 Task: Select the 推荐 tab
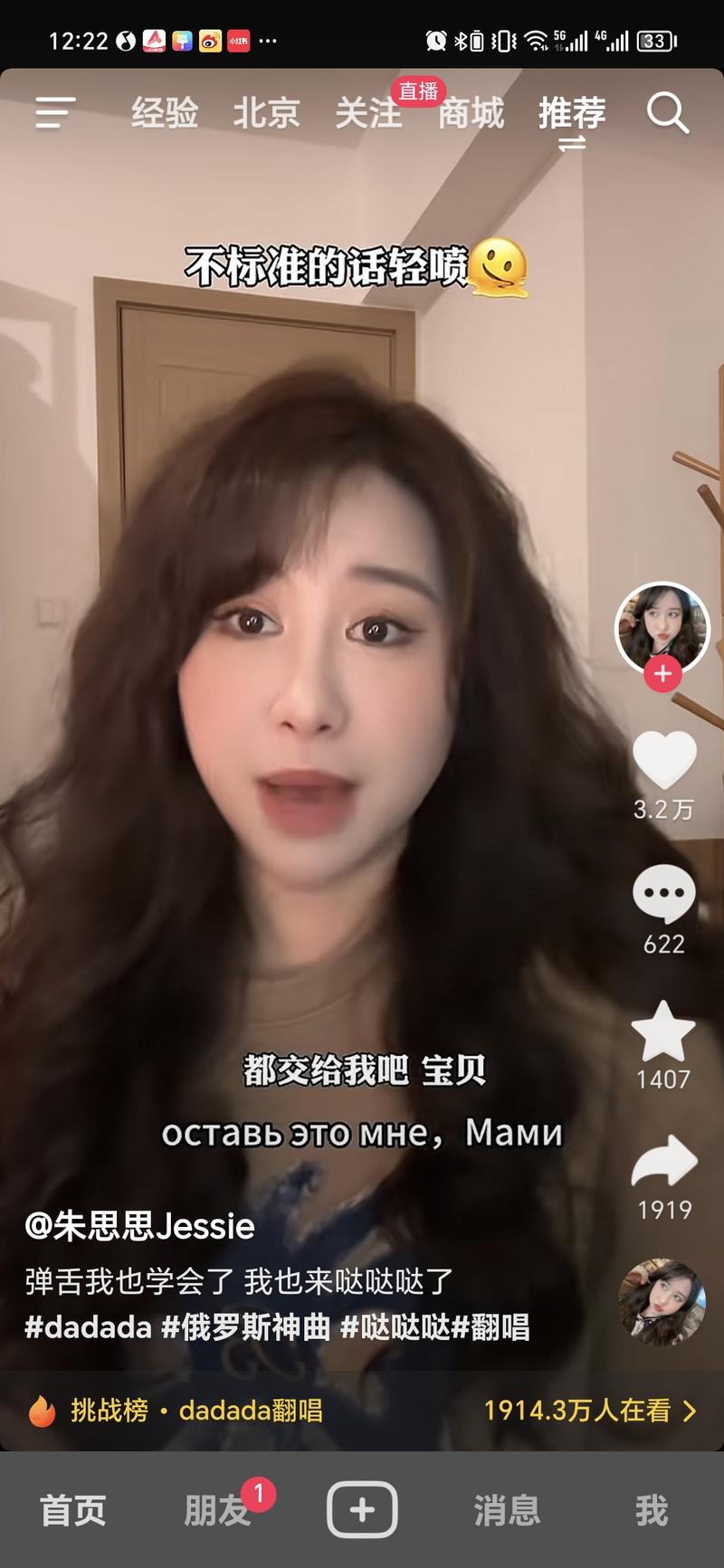pyautogui.click(x=572, y=113)
